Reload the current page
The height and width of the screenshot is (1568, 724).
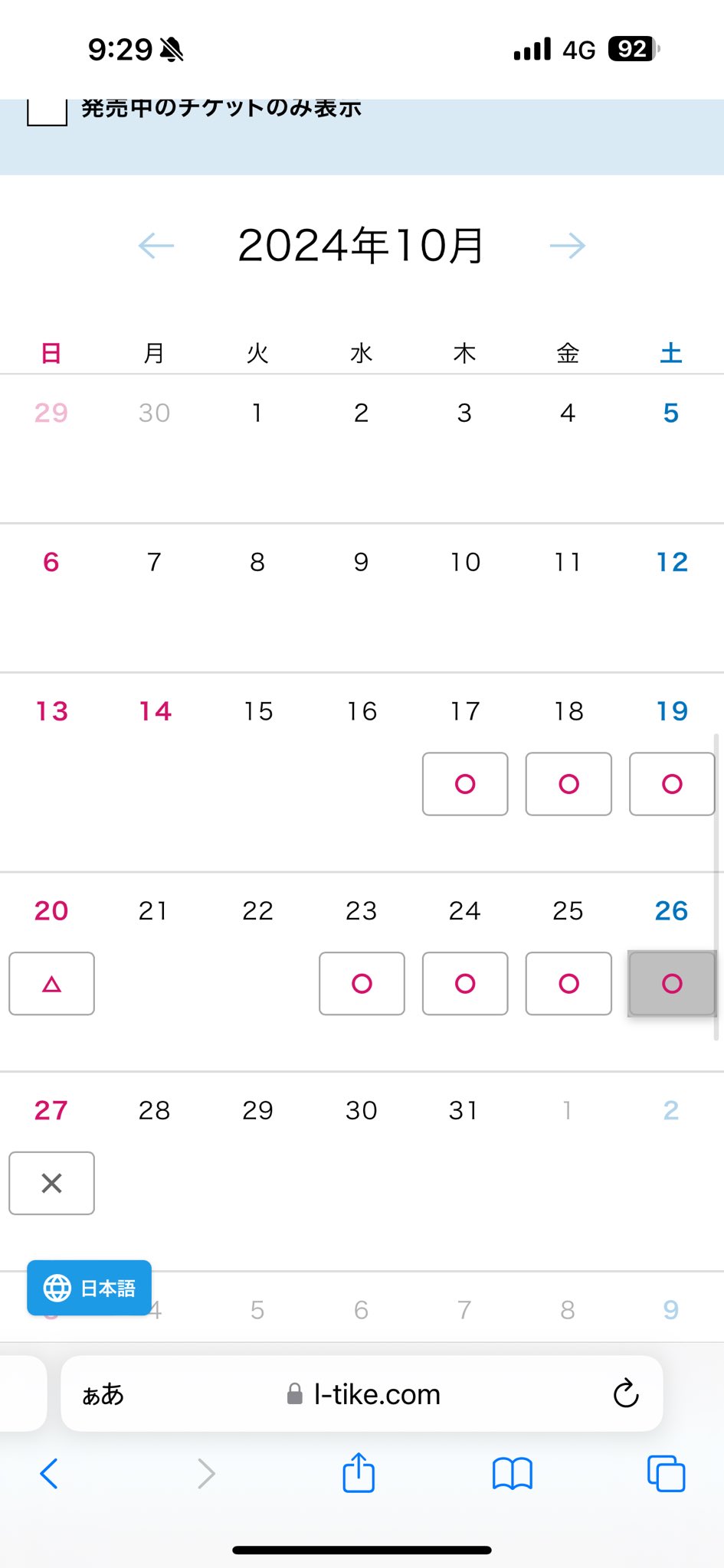pos(625,1394)
